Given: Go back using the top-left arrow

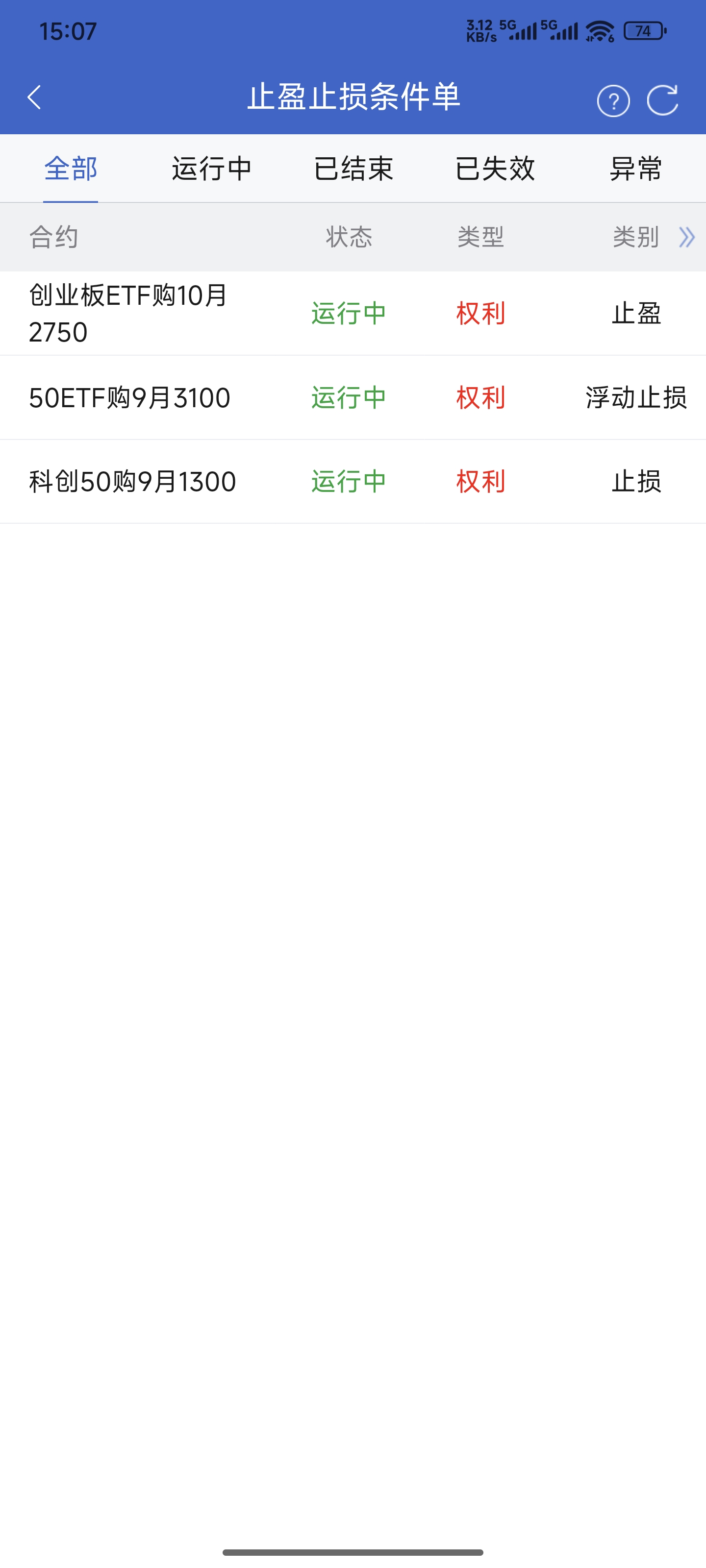Looking at the screenshot, I should 34,98.
